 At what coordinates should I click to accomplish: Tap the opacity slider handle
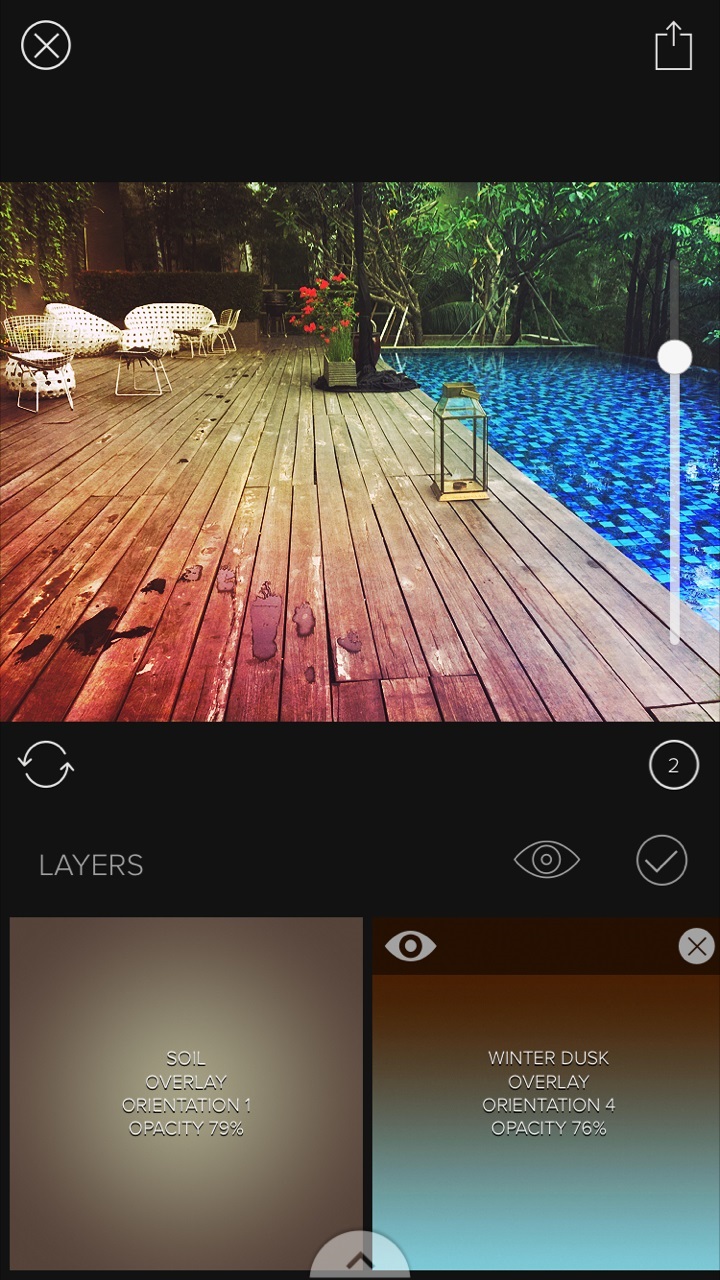[674, 357]
